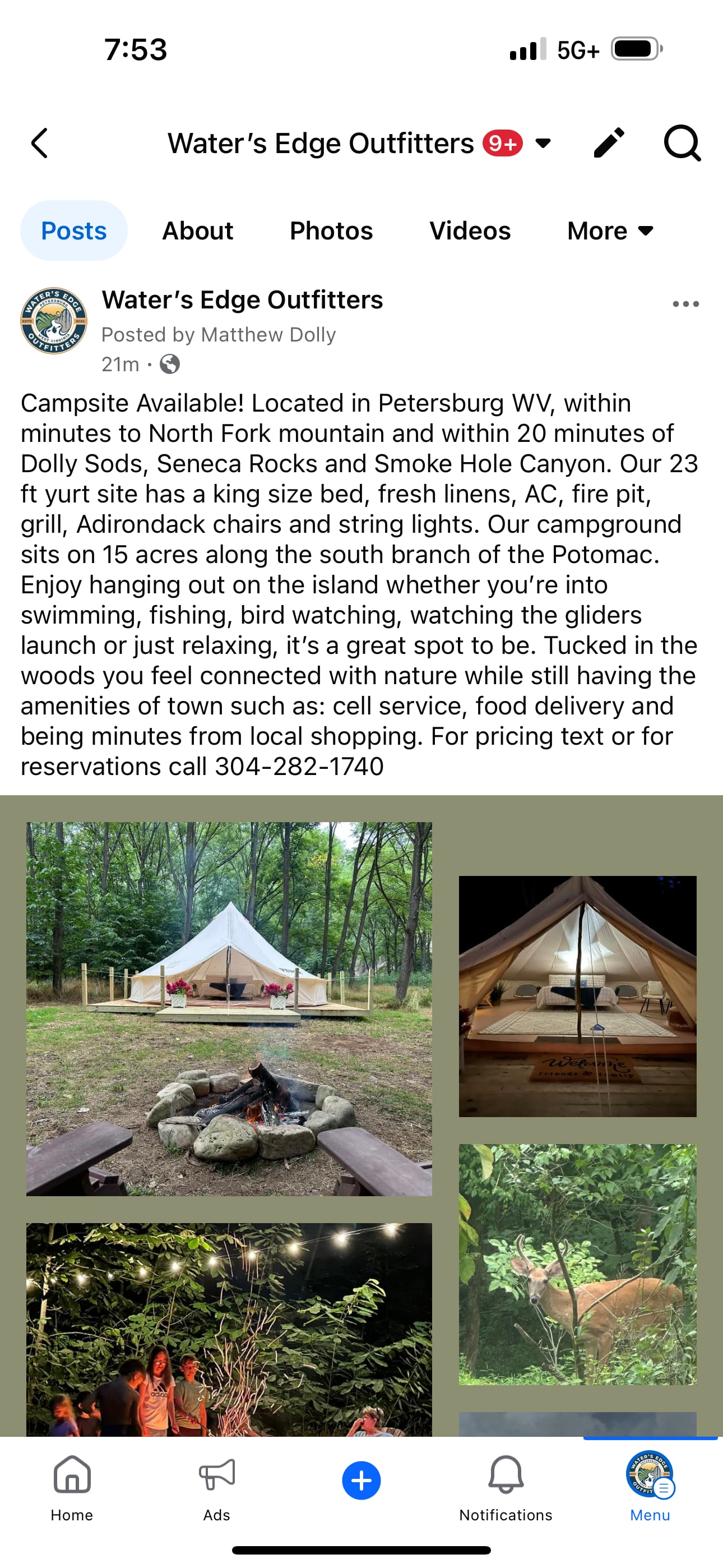723x1568 pixels.
Task: Open the Notifications tab
Action: point(506,1487)
